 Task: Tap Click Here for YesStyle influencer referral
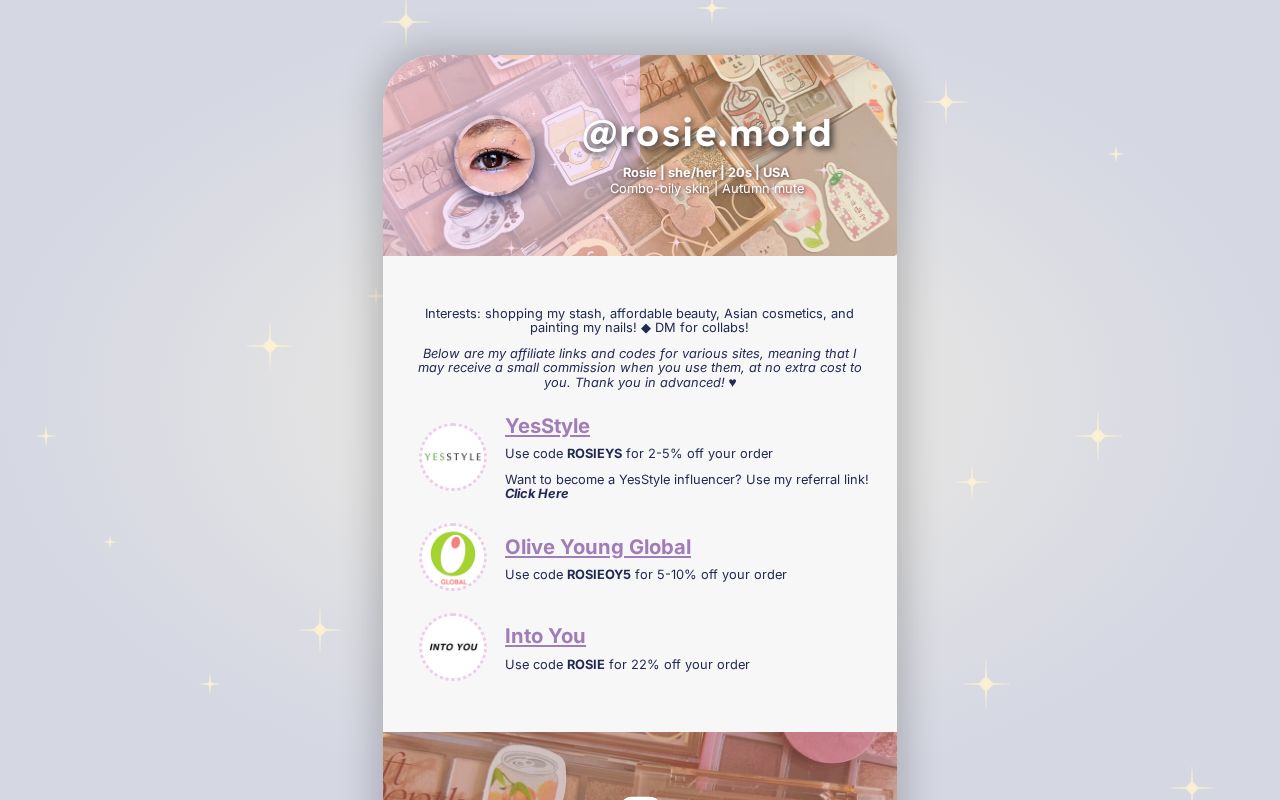pos(536,494)
